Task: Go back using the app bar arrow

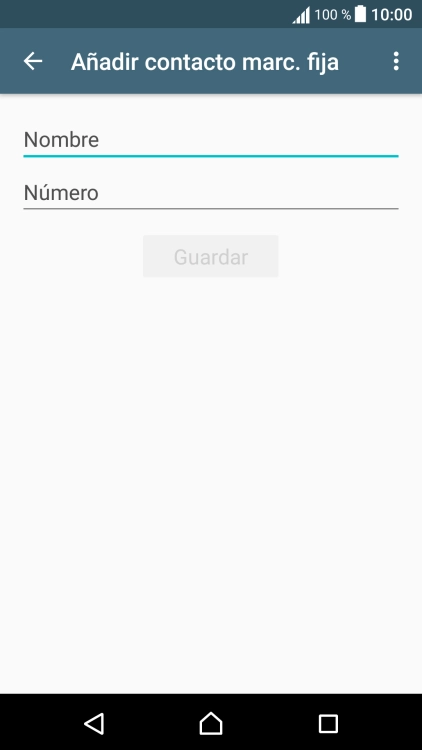Action: click(x=33, y=61)
